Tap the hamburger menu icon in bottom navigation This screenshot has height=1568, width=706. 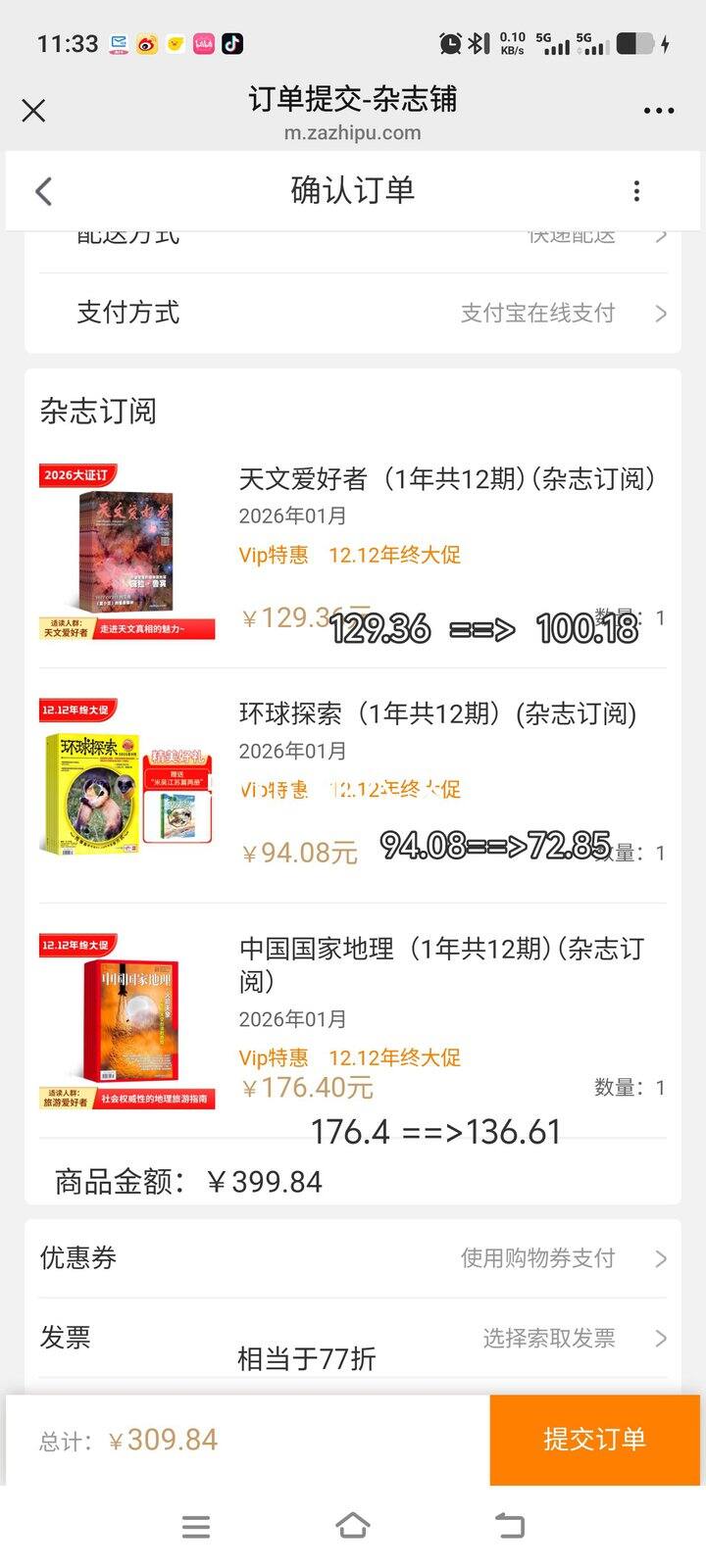196,1526
